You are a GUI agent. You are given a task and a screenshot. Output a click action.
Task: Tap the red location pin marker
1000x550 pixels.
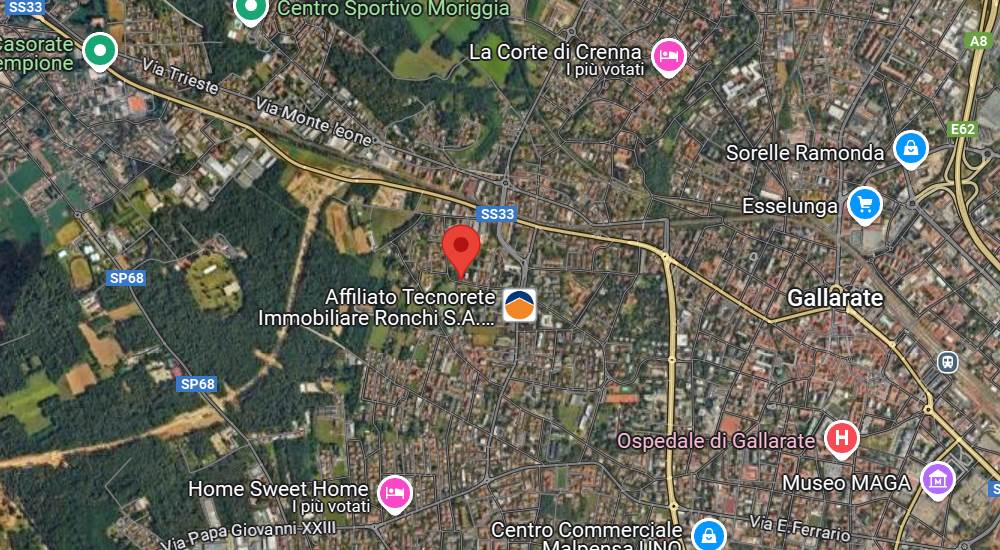coord(461,247)
